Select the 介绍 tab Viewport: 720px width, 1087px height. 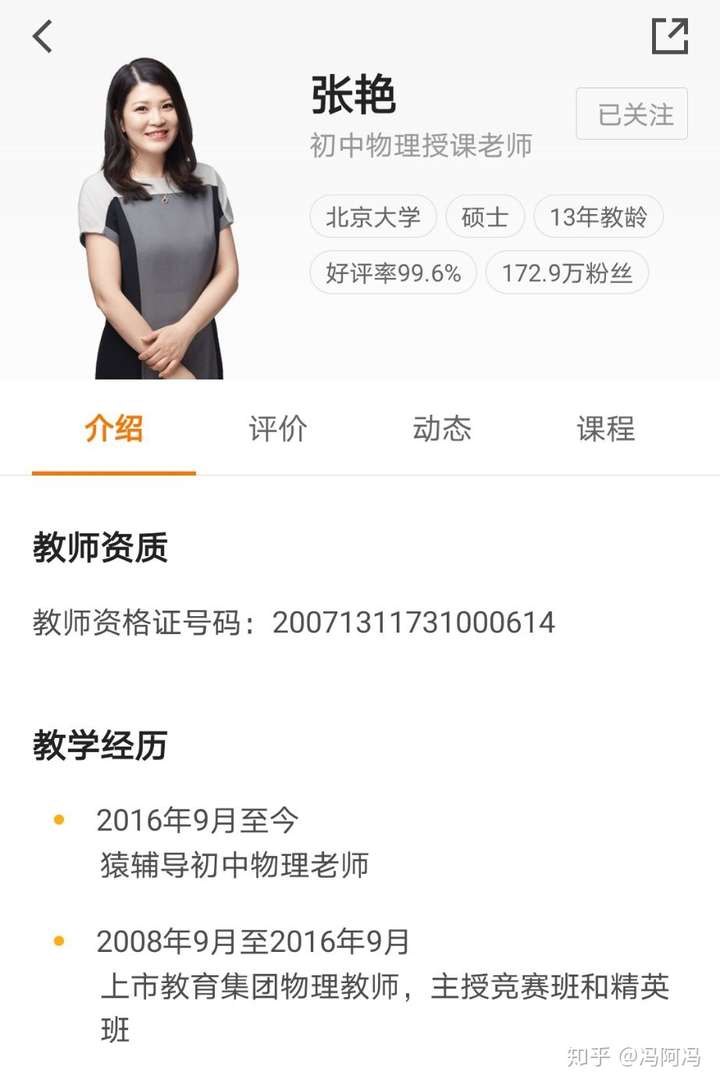click(114, 429)
